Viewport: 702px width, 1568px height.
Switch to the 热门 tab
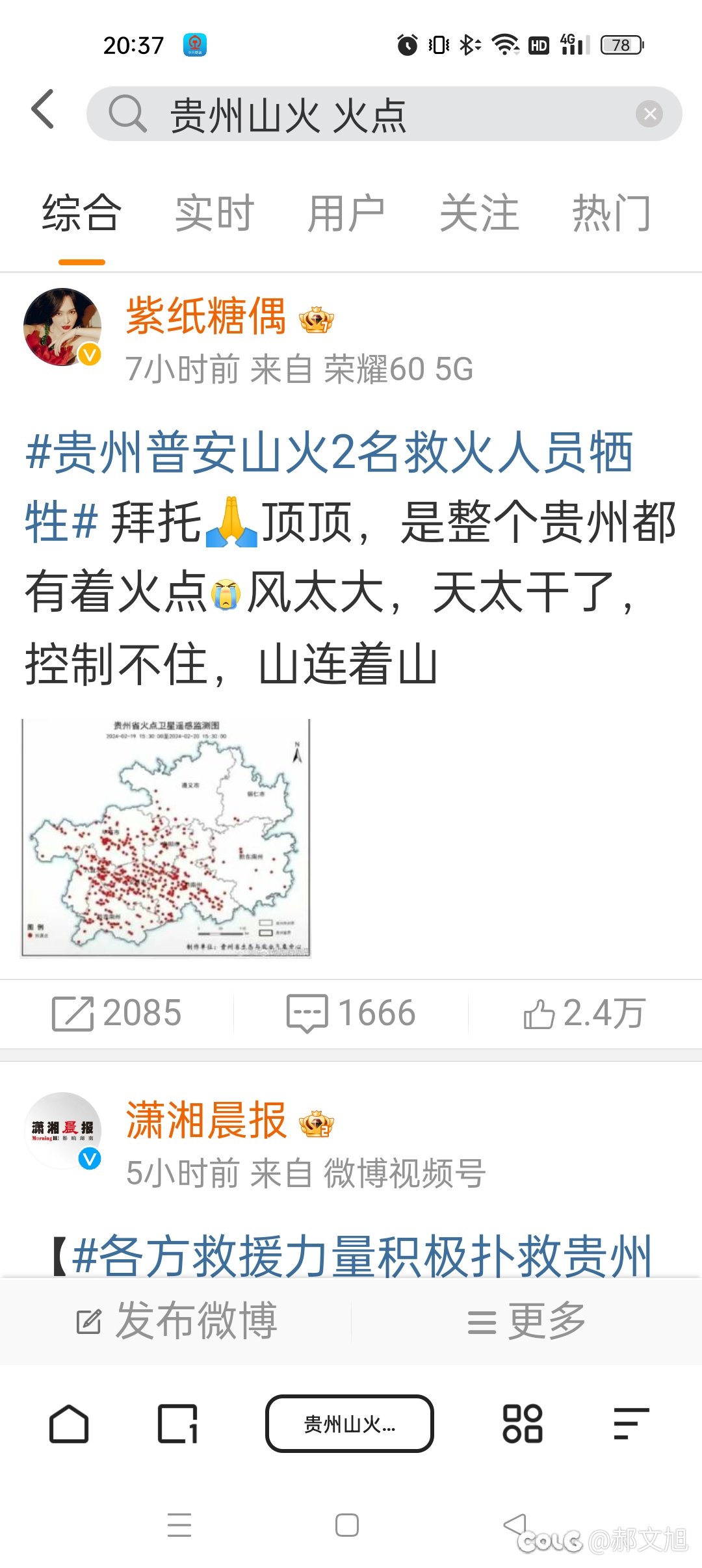(611, 213)
